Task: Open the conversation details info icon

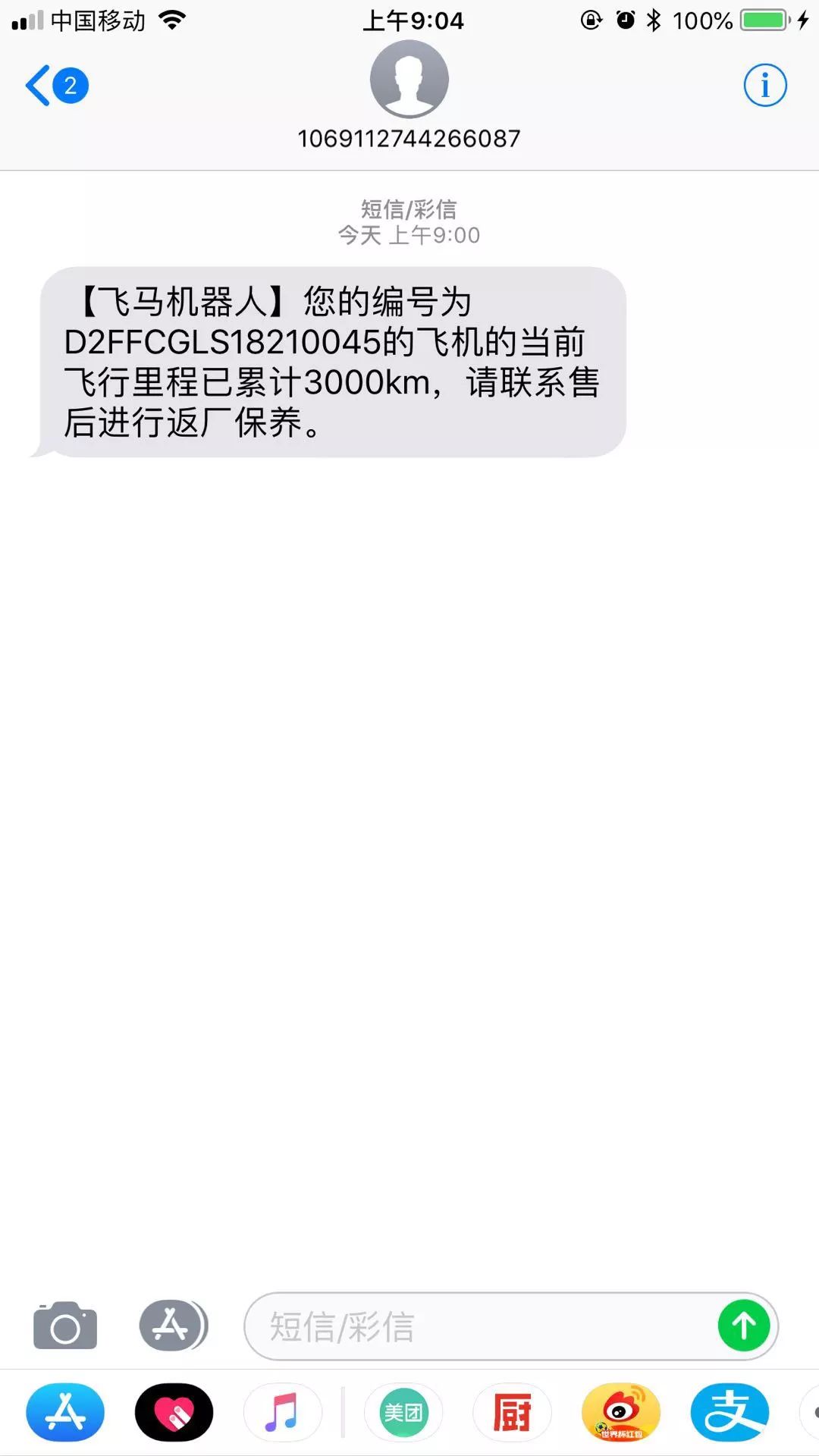Action: [764, 86]
